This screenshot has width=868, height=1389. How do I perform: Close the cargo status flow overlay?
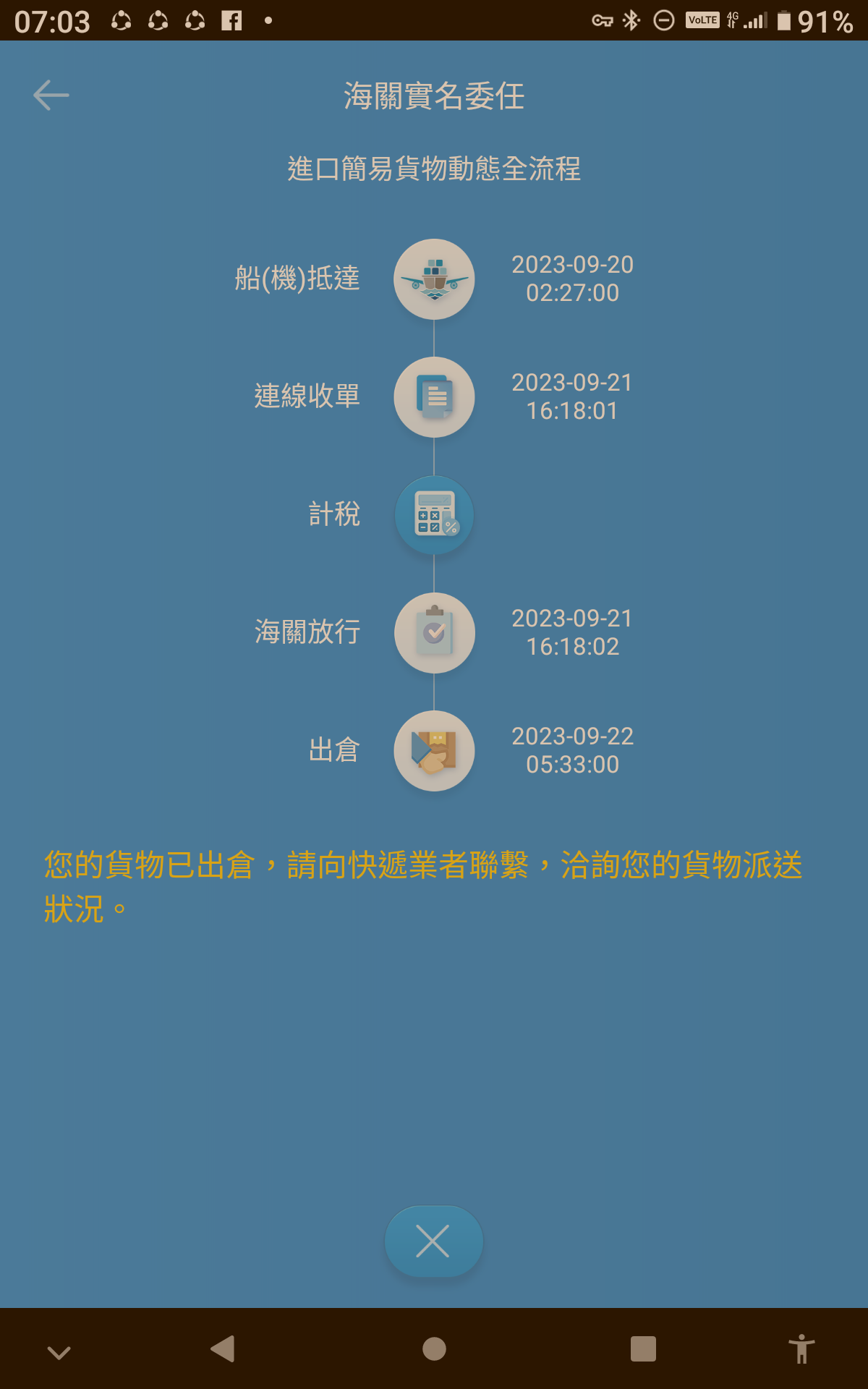tap(433, 1241)
